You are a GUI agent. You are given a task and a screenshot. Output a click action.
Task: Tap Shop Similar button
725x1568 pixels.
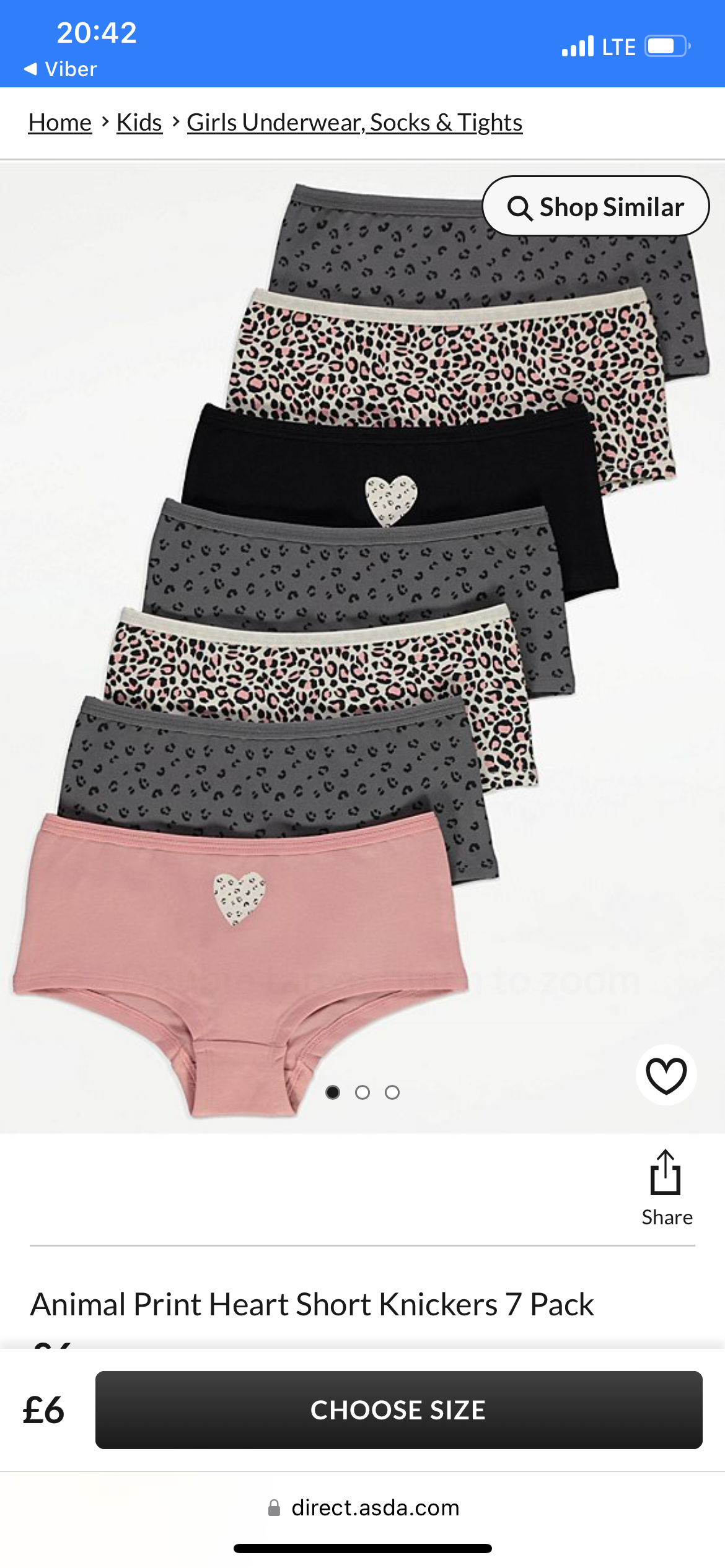click(595, 206)
